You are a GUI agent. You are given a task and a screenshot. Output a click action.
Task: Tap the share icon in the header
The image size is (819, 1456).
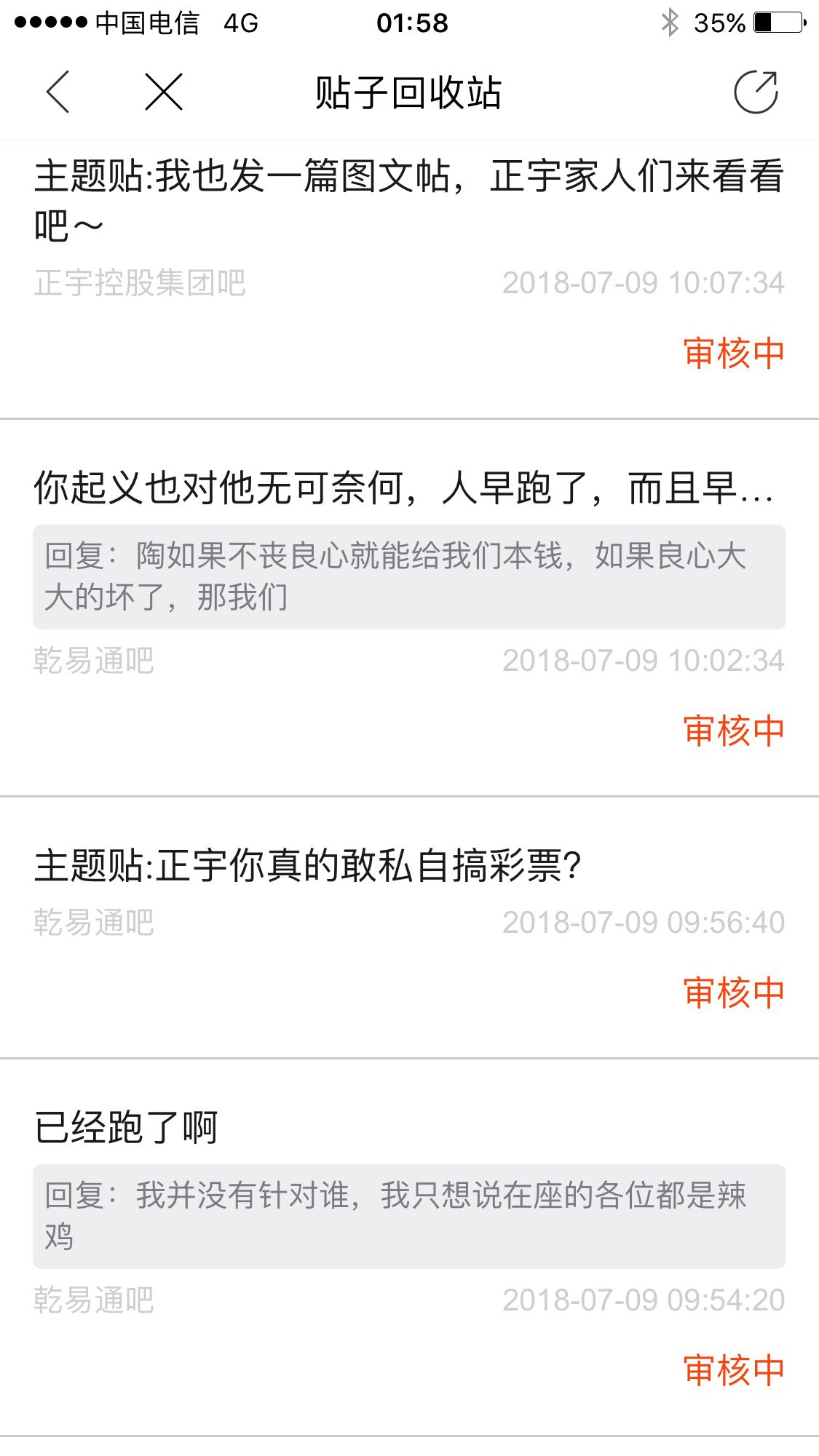pyautogui.click(x=755, y=92)
